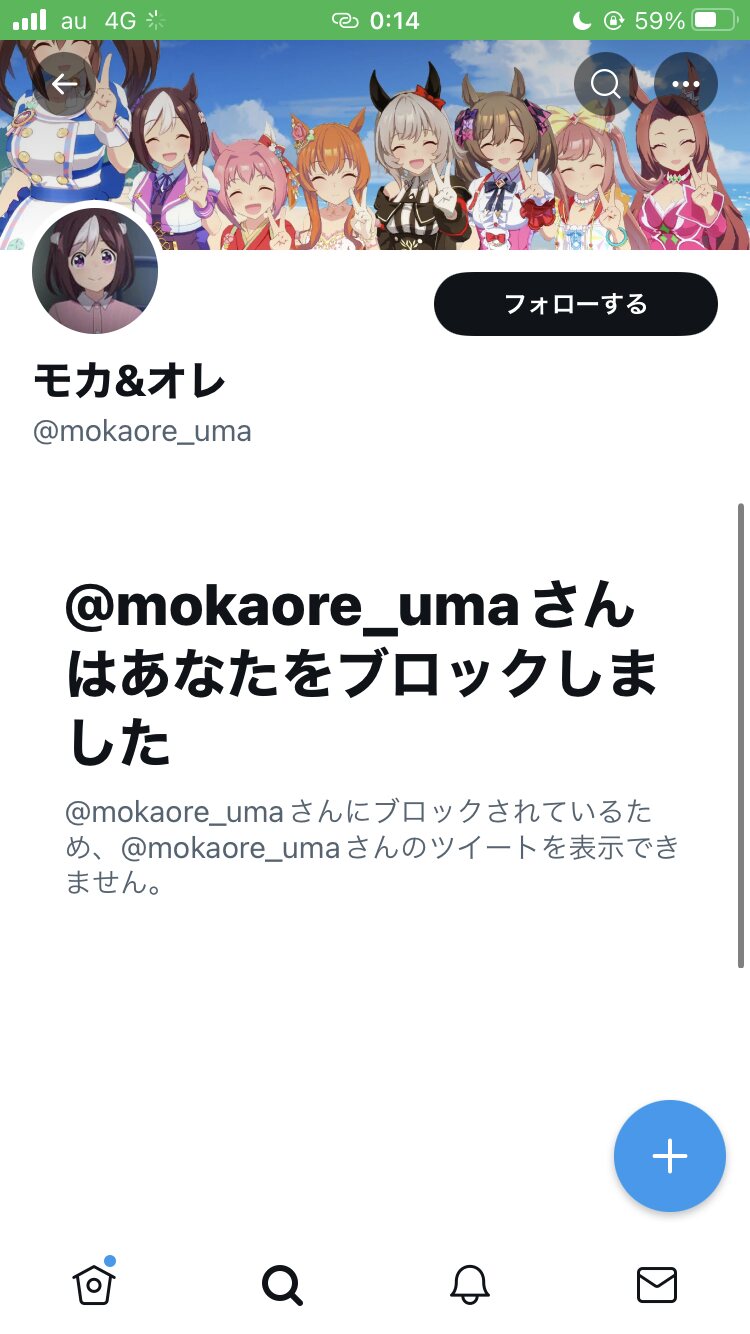Go back using the arrow icon
Viewport: 750px width, 1334px height.
point(65,84)
